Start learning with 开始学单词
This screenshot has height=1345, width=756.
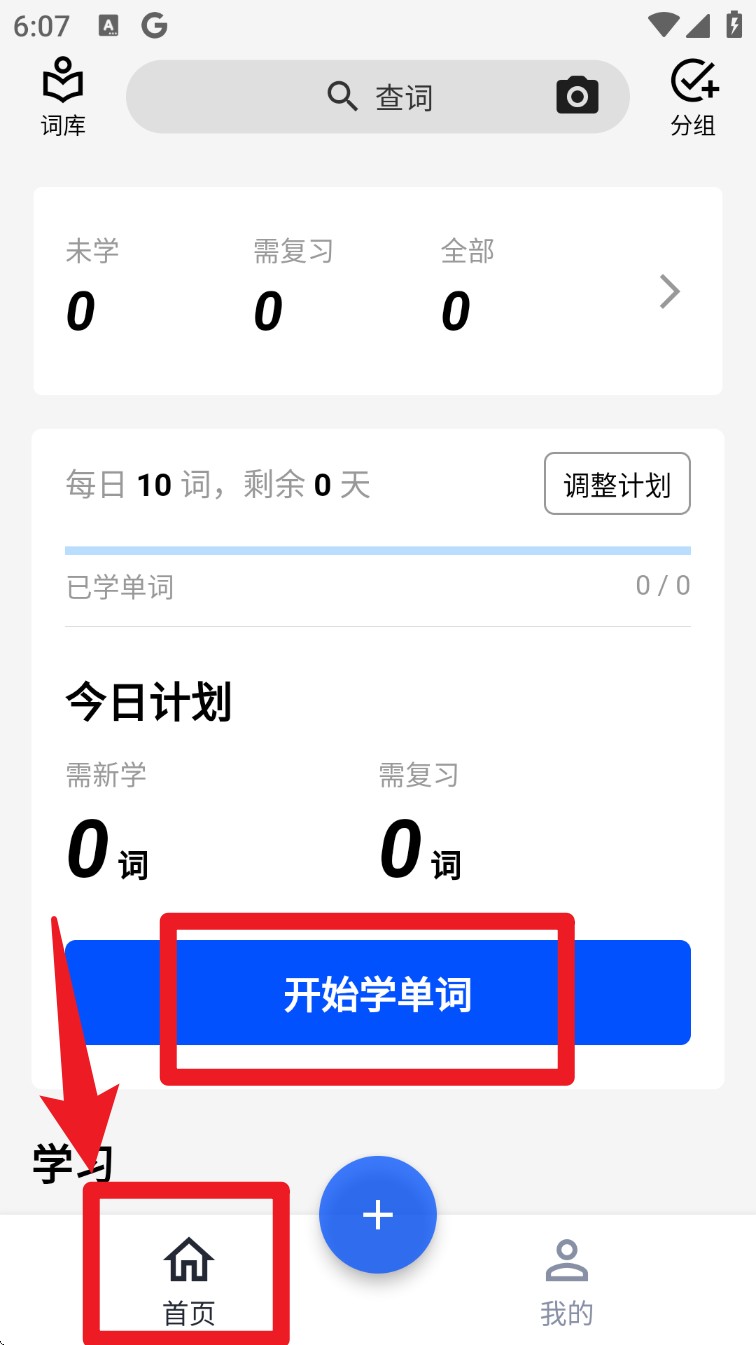click(377, 994)
